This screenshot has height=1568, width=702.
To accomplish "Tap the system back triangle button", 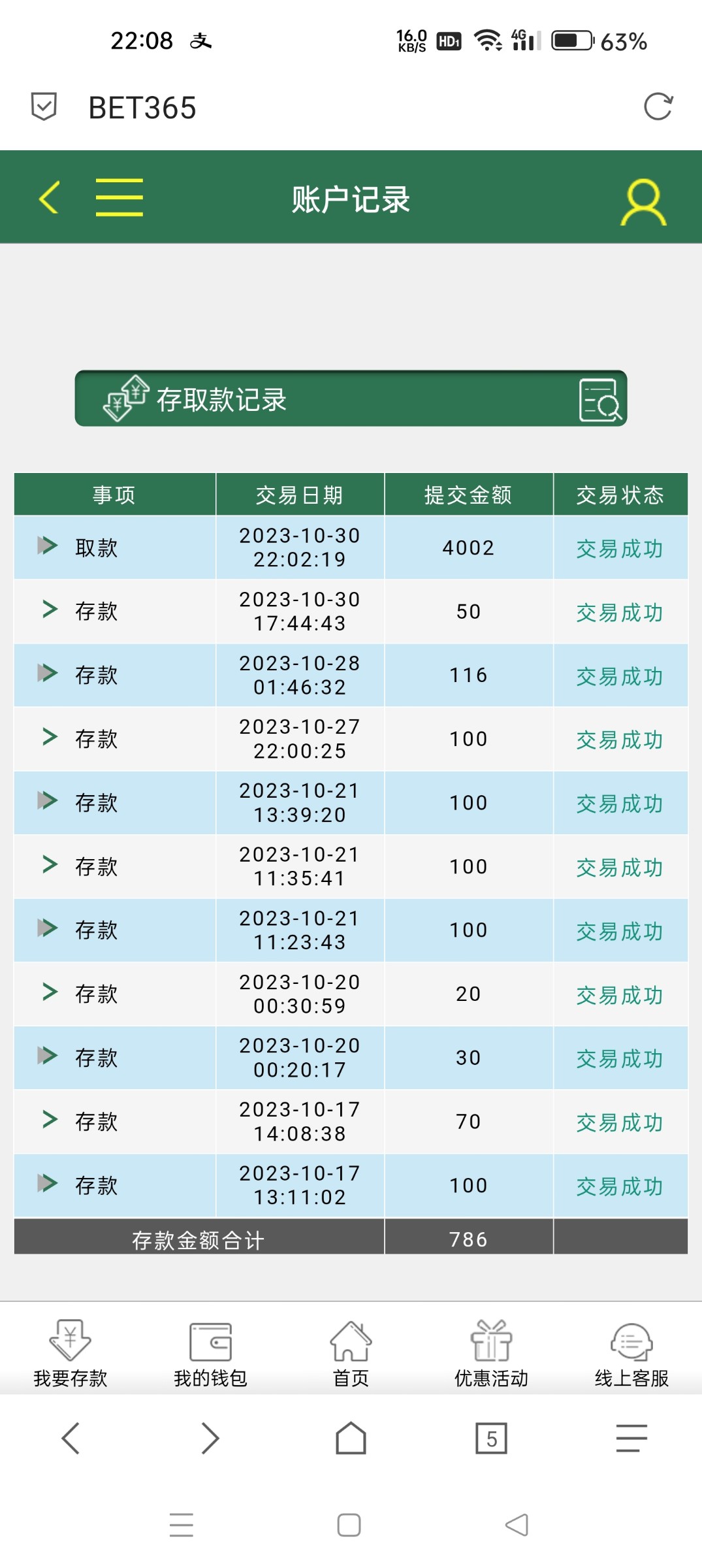I will tap(517, 1525).
